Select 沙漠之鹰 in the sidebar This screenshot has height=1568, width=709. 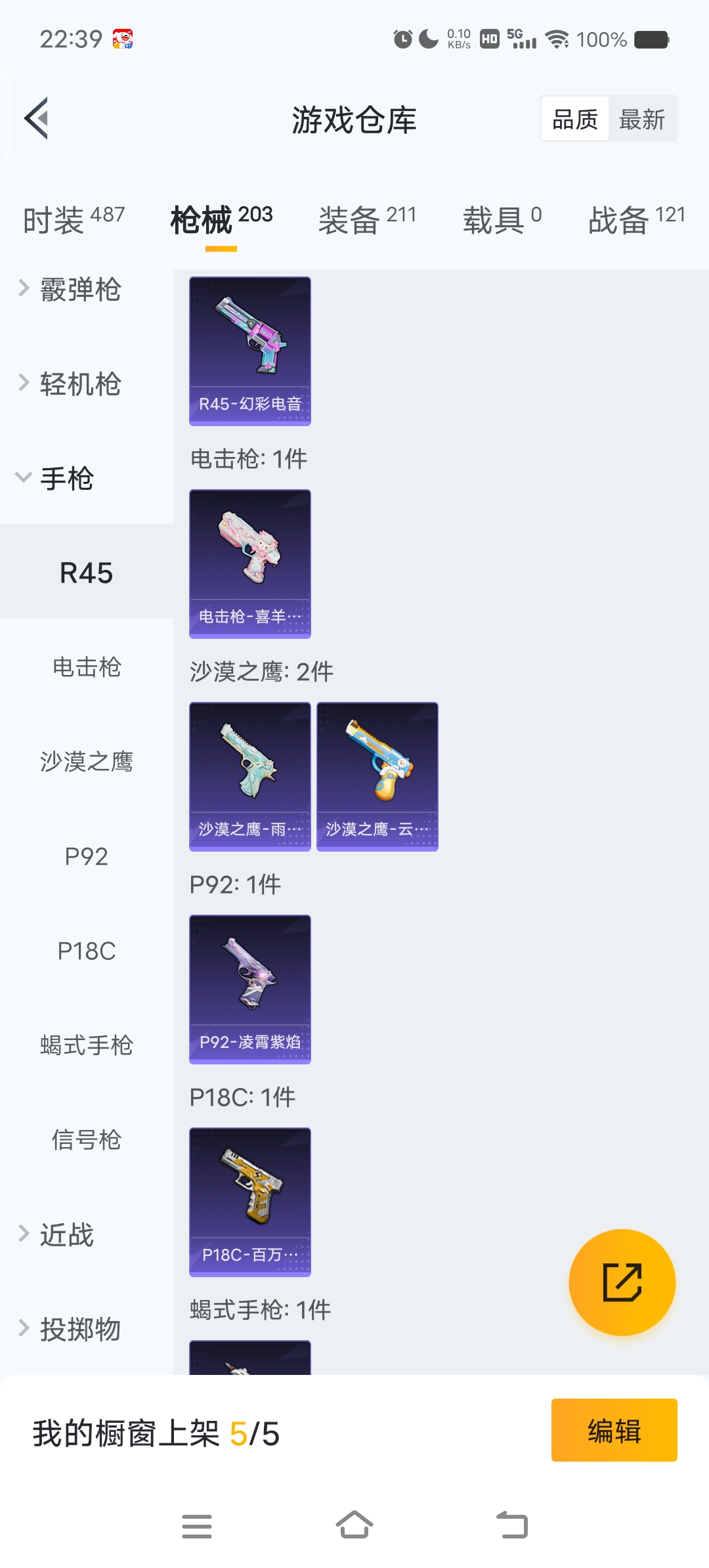point(87,762)
